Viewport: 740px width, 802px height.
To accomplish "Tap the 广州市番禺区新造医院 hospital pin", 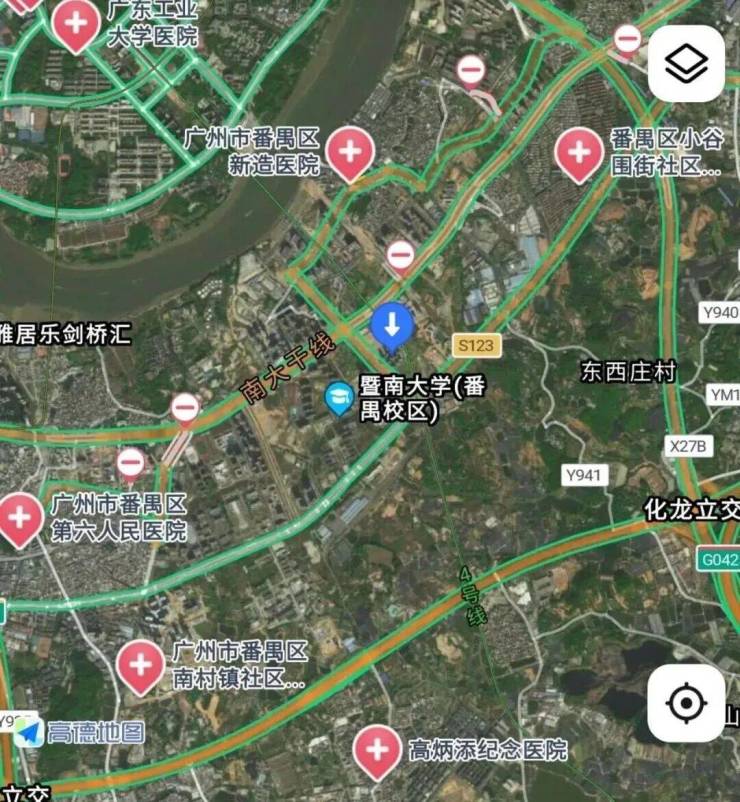I will (350, 153).
